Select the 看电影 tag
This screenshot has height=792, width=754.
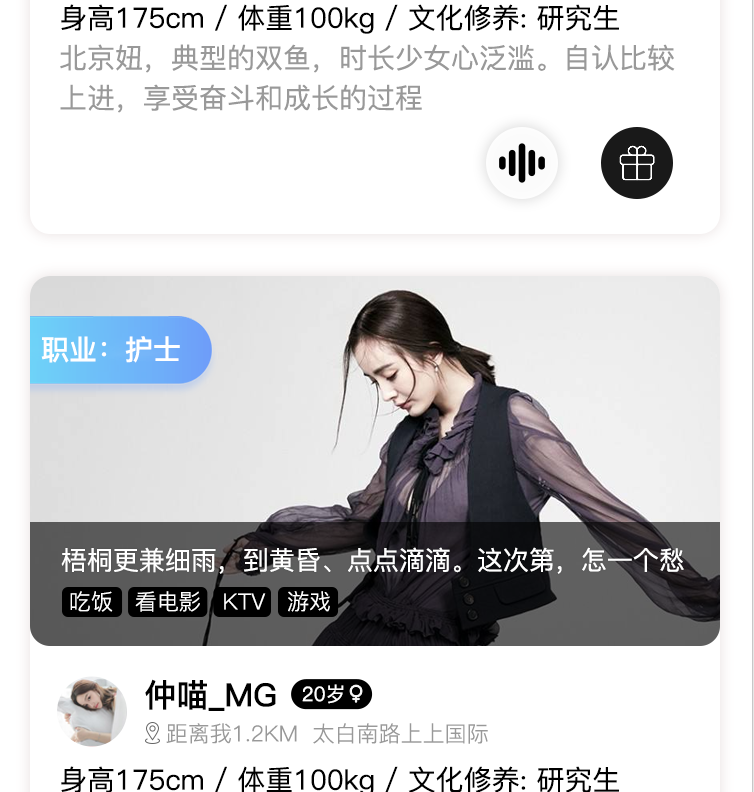(168, 602)
